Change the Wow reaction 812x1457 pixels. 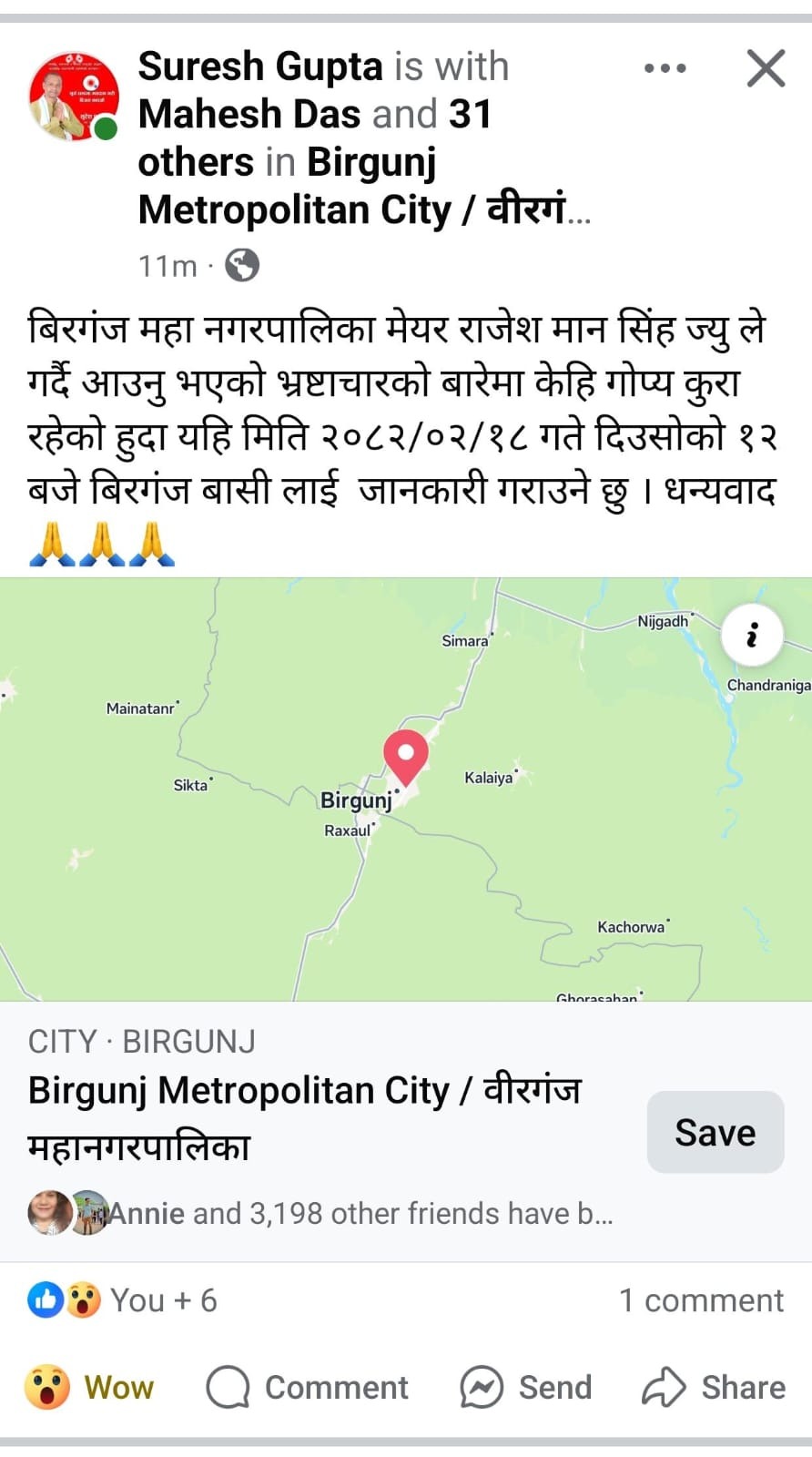click(x=89, y=1388)
